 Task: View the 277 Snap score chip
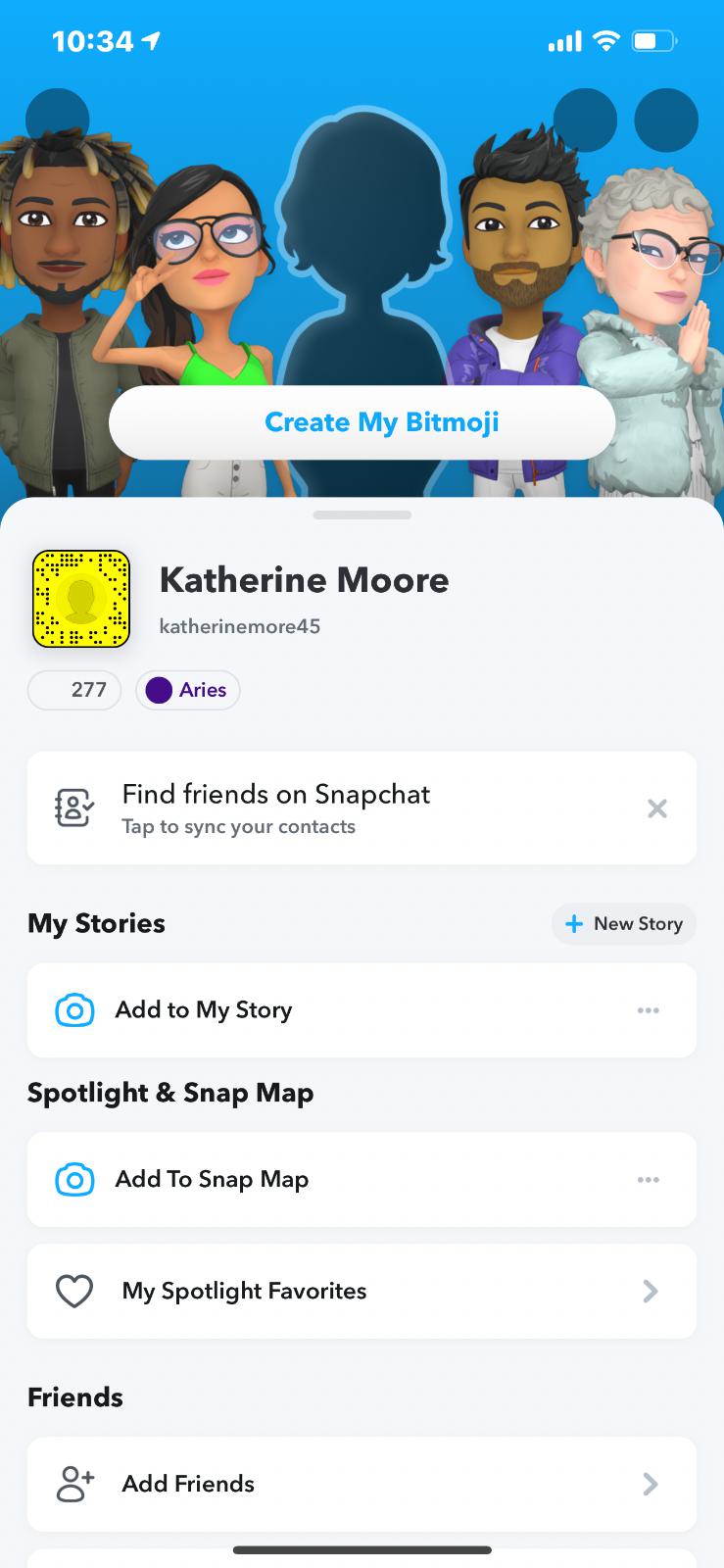[74, 690]
